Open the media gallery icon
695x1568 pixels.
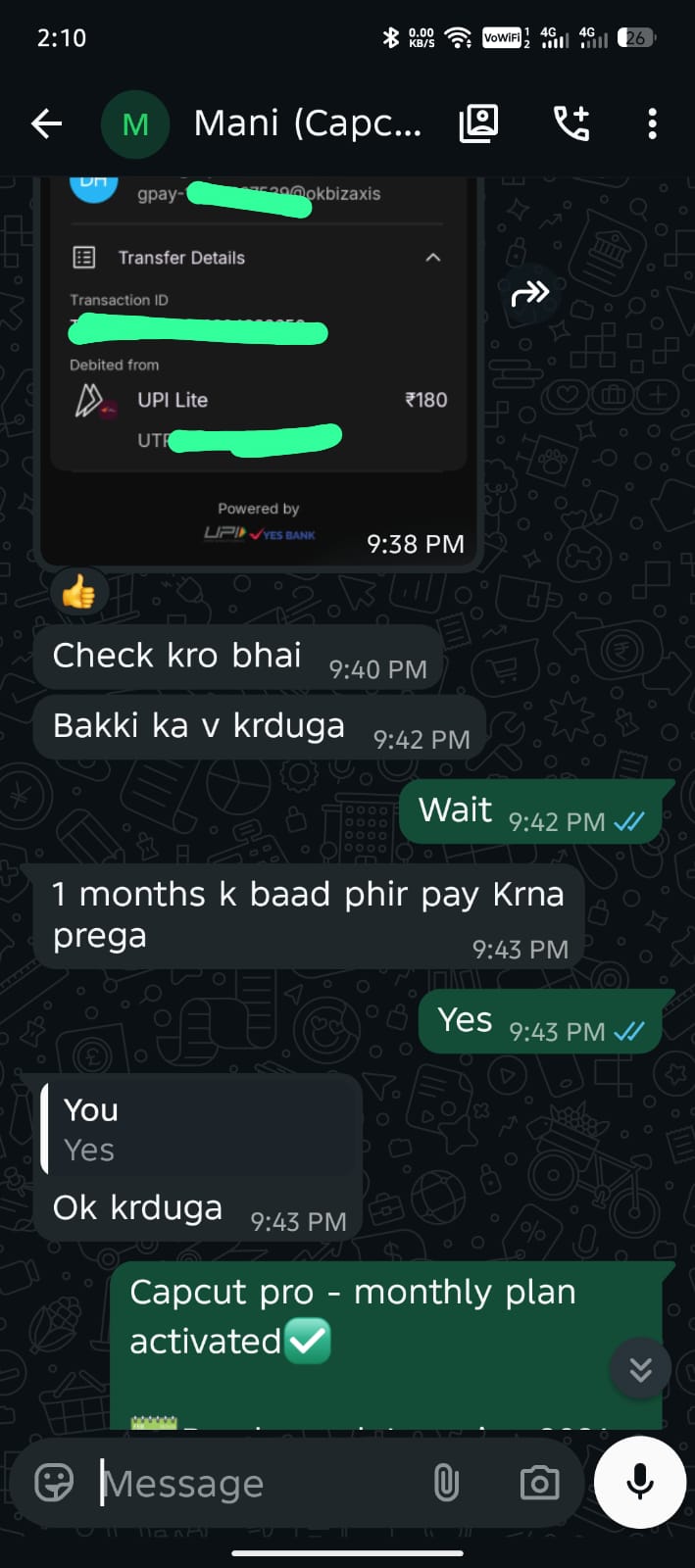click(478, 123)
